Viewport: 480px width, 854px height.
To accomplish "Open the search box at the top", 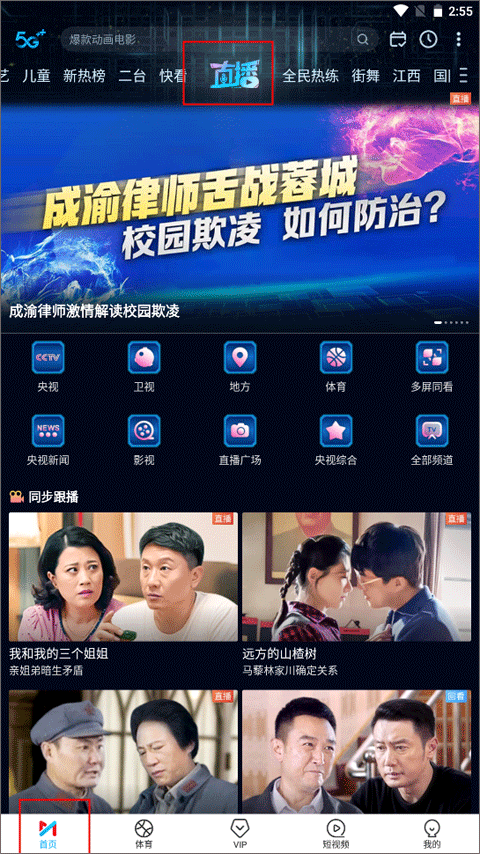I will click(x=220, y=39).
